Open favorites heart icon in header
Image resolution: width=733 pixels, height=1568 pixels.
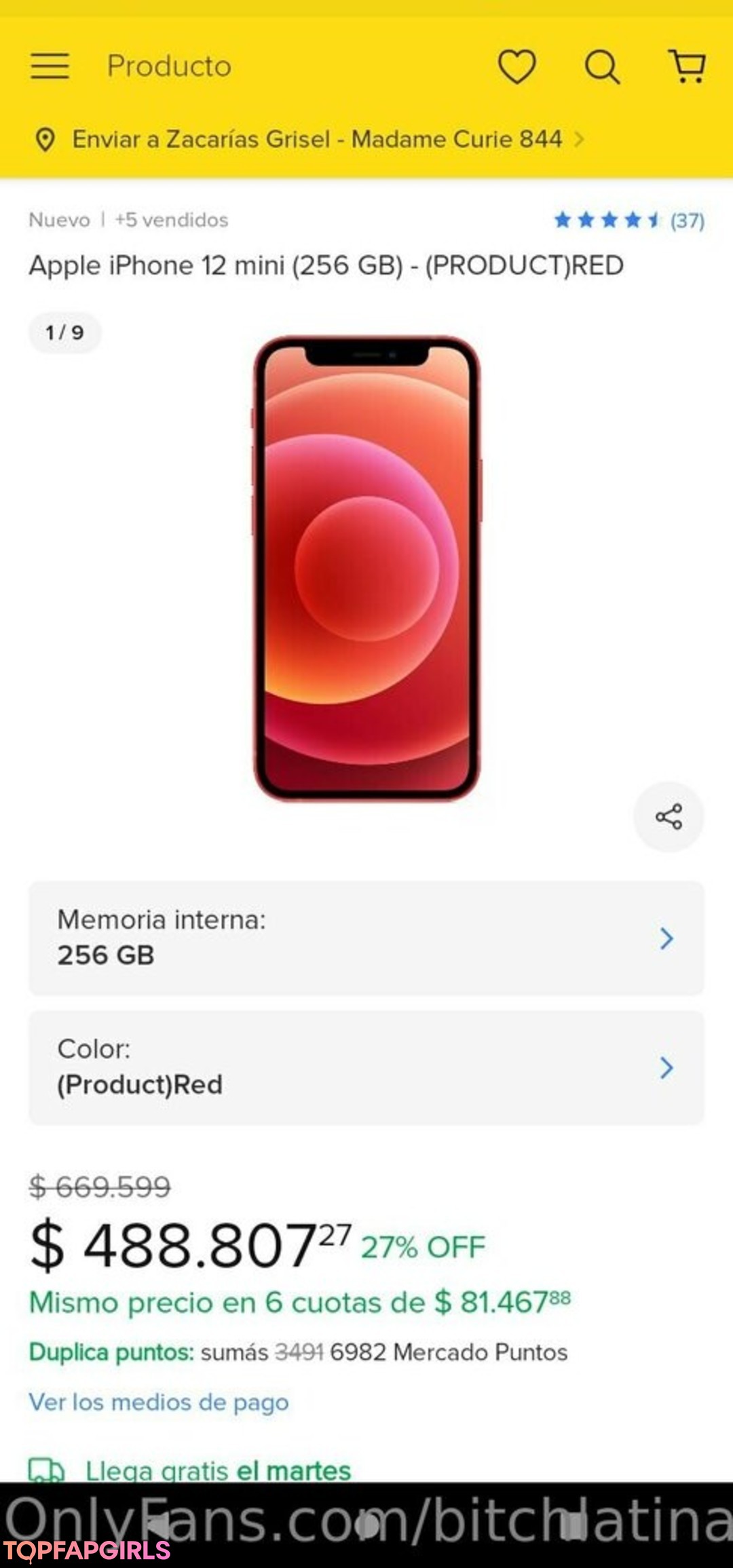point(517,66)
